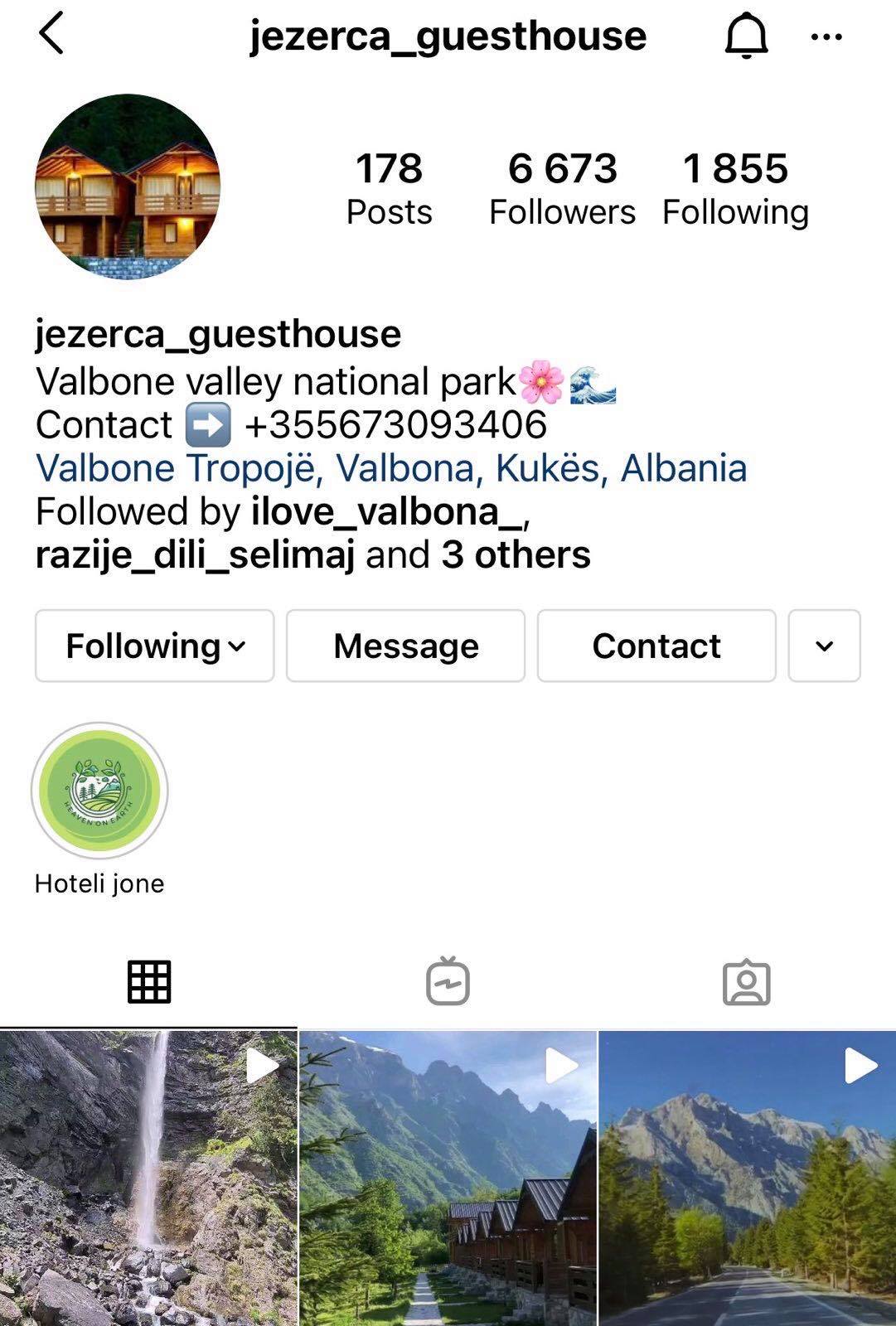896x1326 pixels.
Task: Tap the Contact button
Action: point(656,646)
